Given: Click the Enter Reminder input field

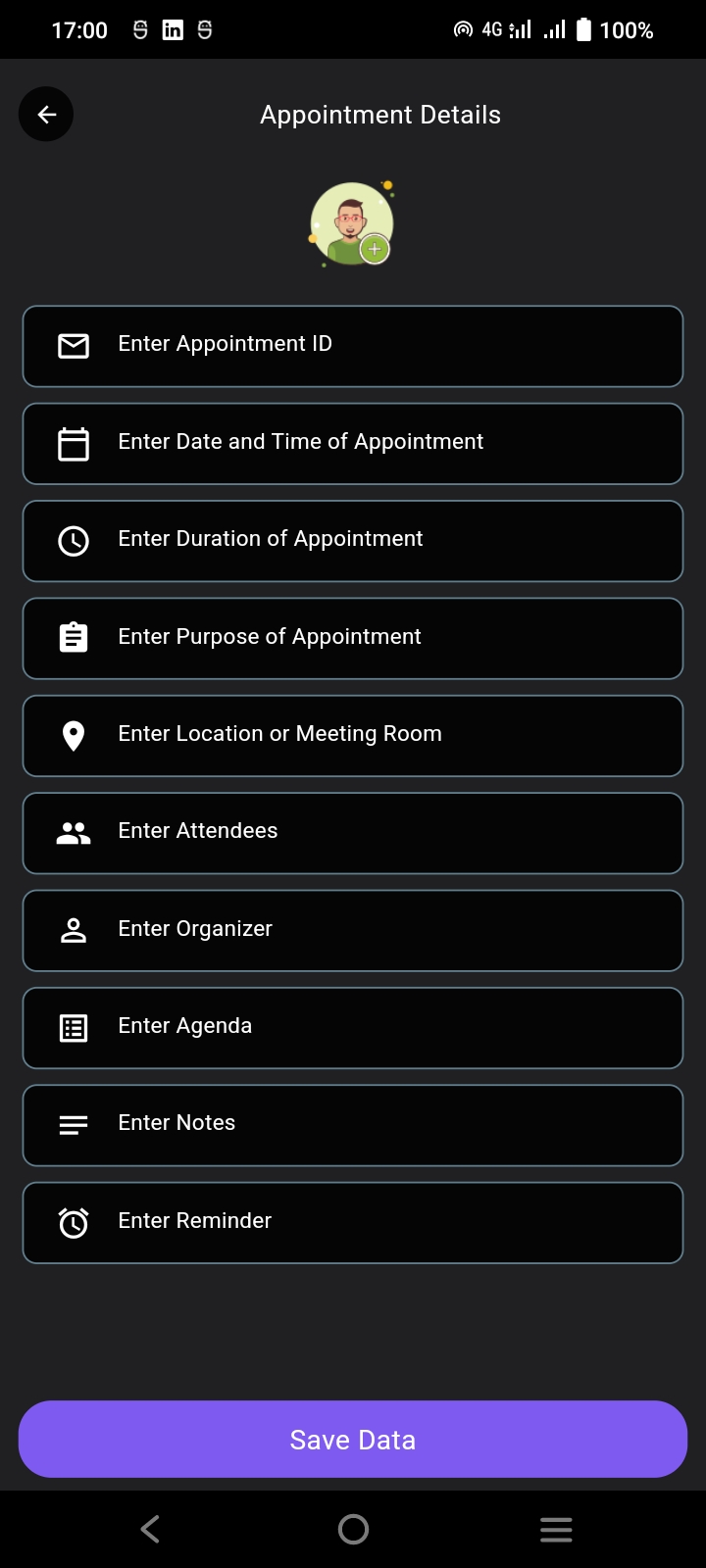Looking at the screenshot, I should click(353, 1222).
